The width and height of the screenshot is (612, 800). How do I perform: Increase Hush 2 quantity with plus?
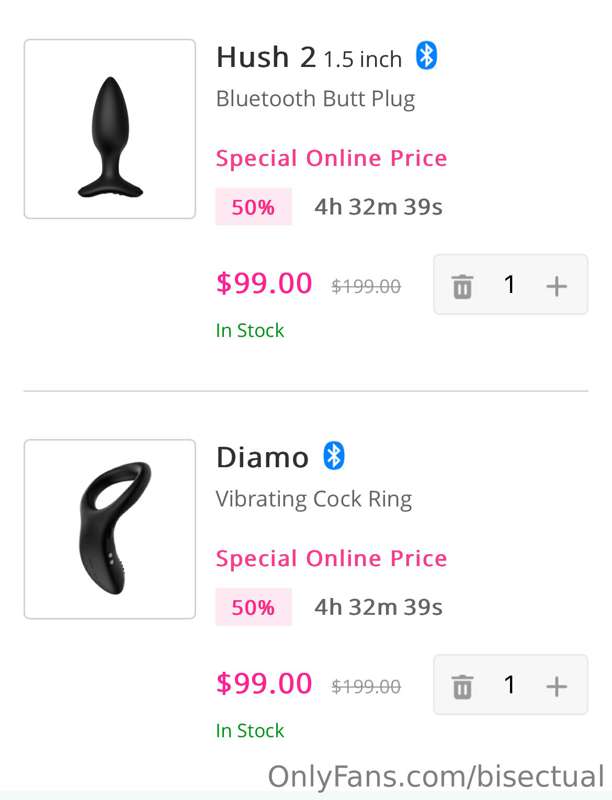coord(556,287)
